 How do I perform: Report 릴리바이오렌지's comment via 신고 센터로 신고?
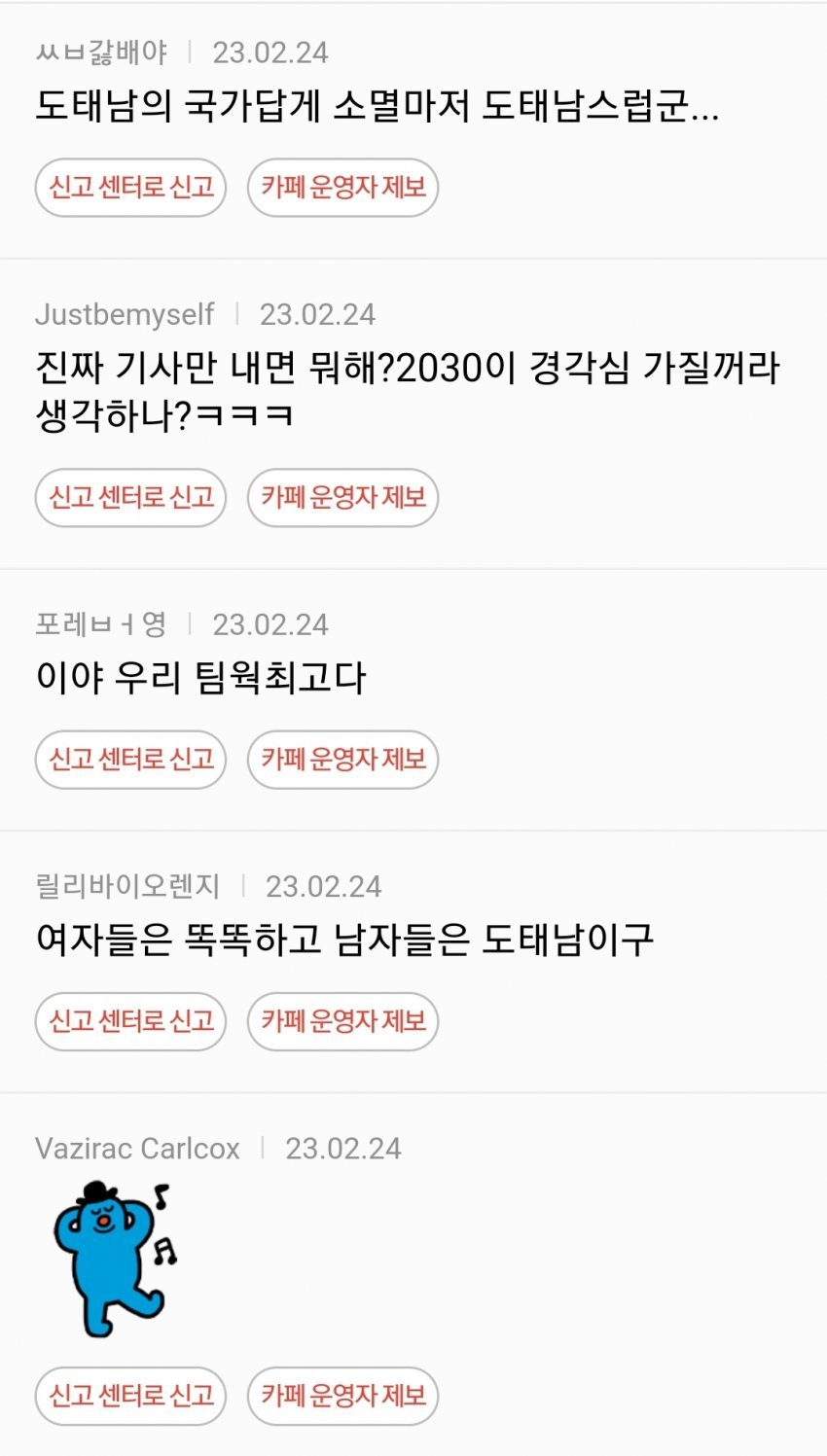[130, 1021]
